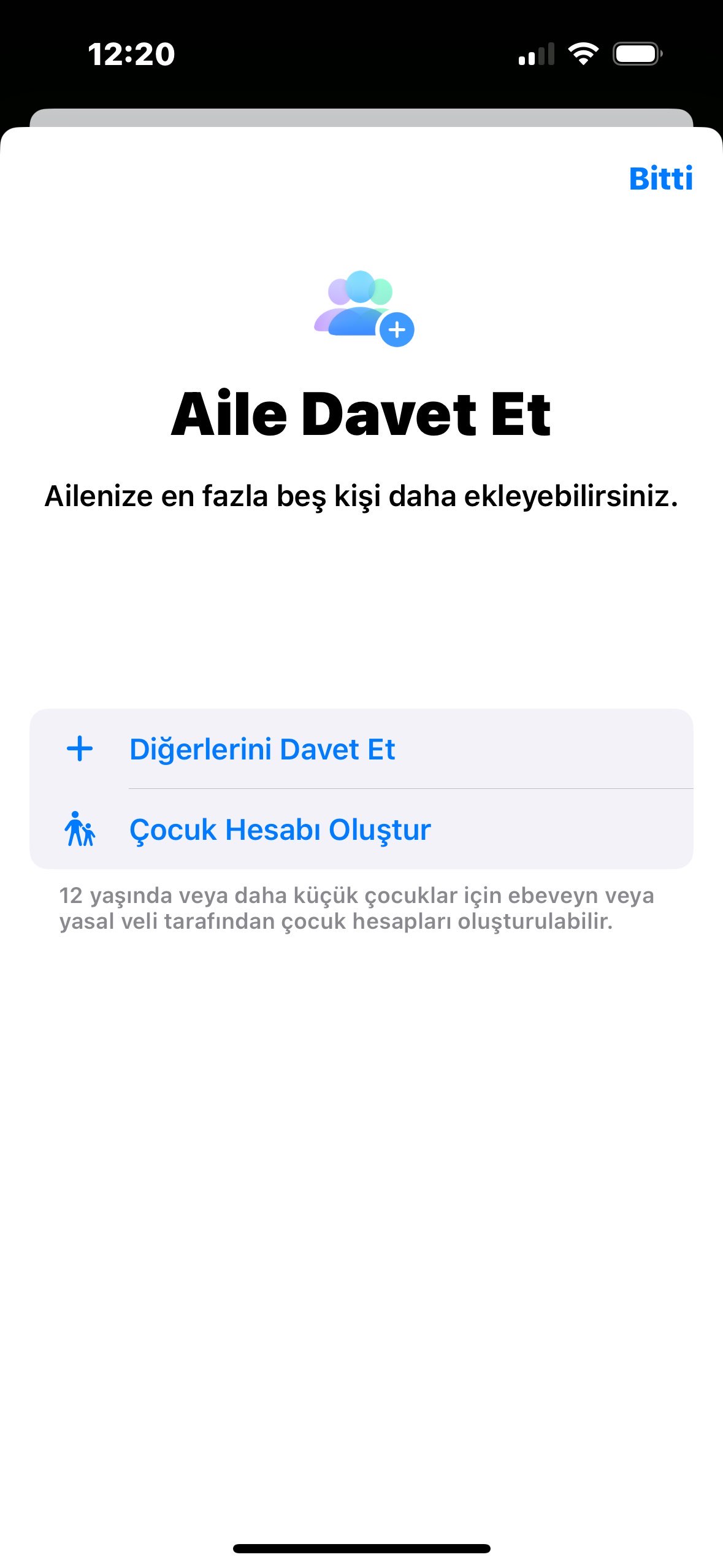This screenshot has height=1568, width=723.
Task: Tap the family group illustration icon
Action: [361, 310]
